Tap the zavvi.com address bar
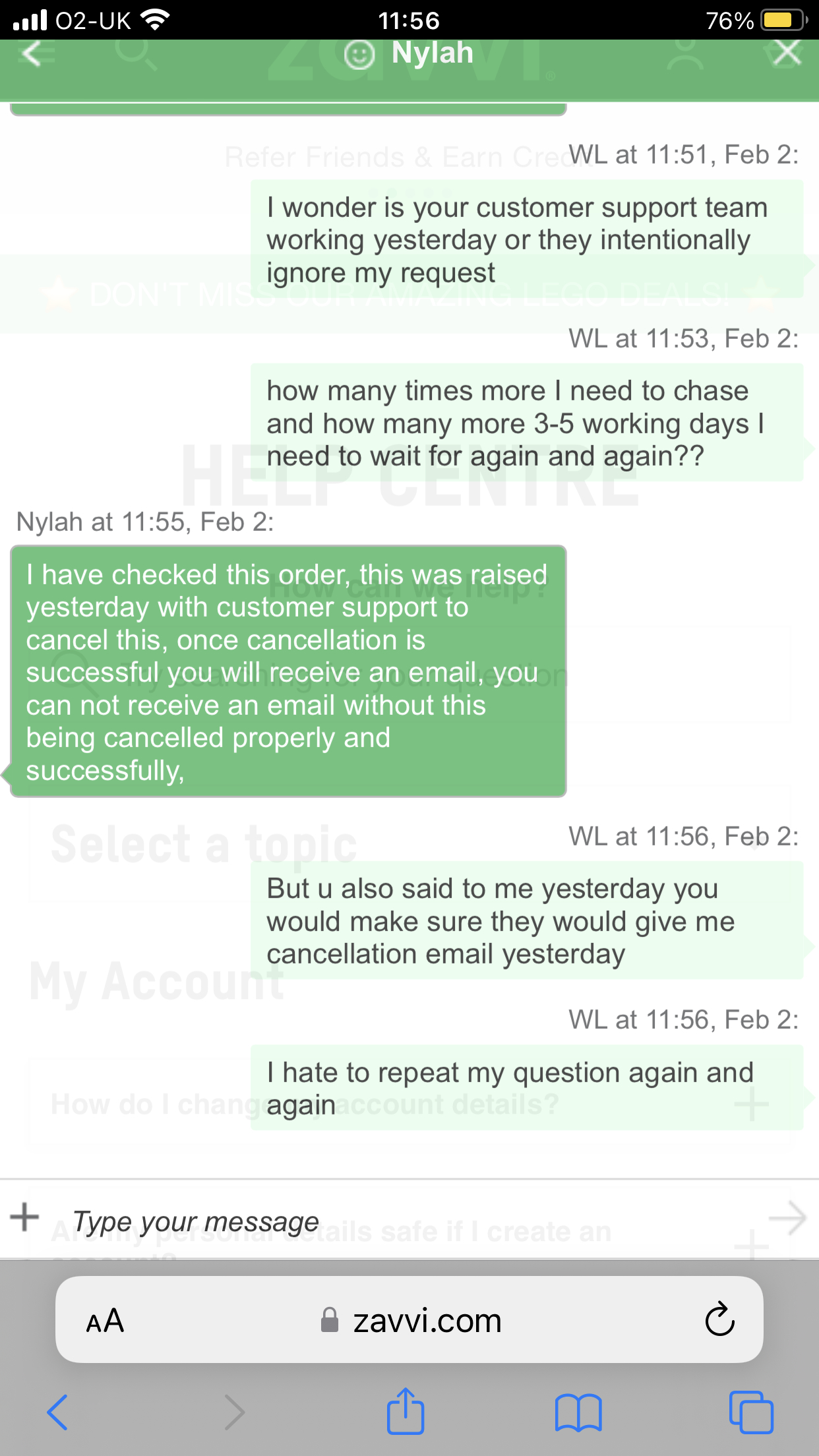This screenshot has width=819, height=1456. (409, 1319)
